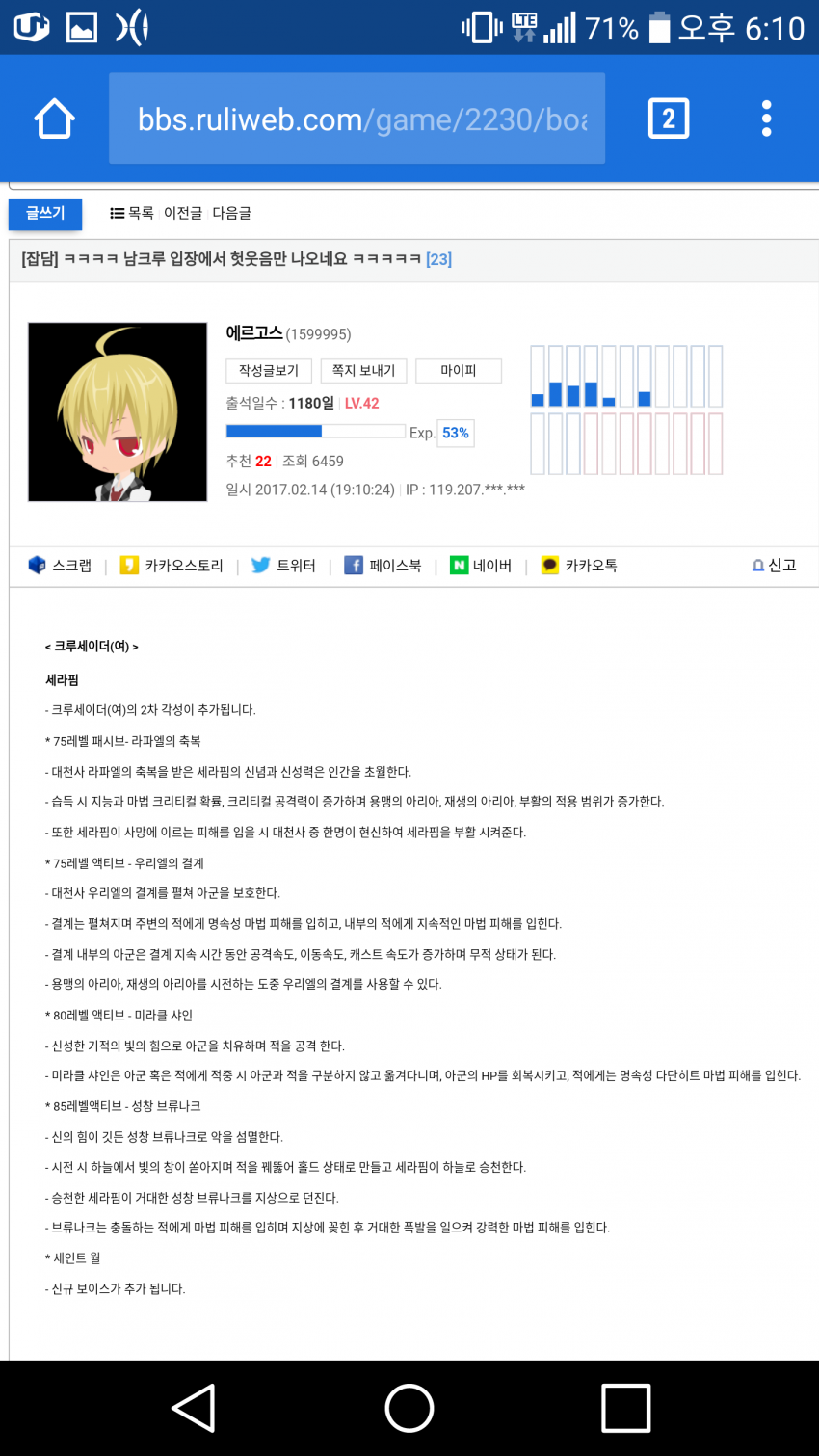Share post via 카카오톡
Viewport: 819px width, 1456px height.
578,566
